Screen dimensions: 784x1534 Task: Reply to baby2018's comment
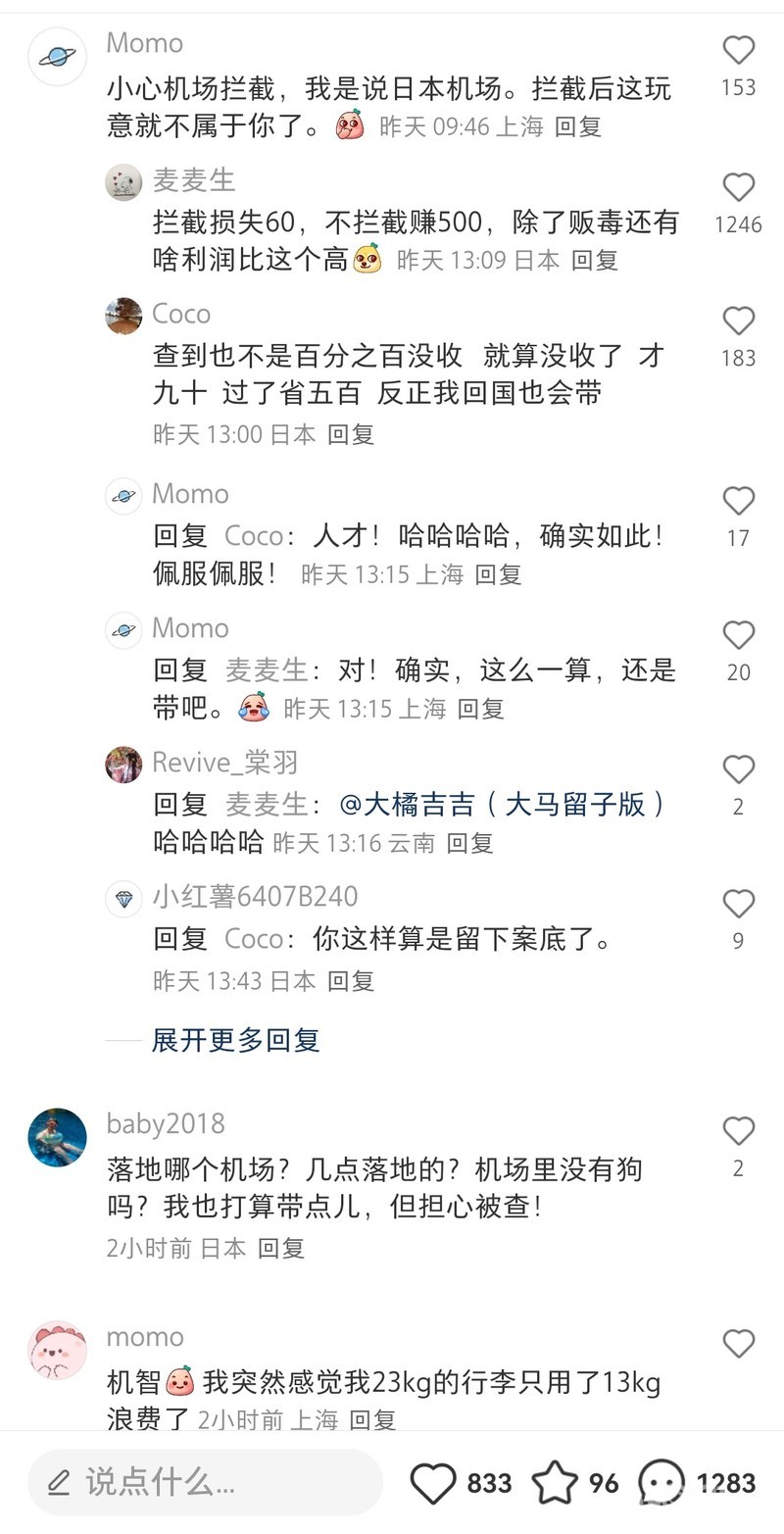tap(281, 1248)
